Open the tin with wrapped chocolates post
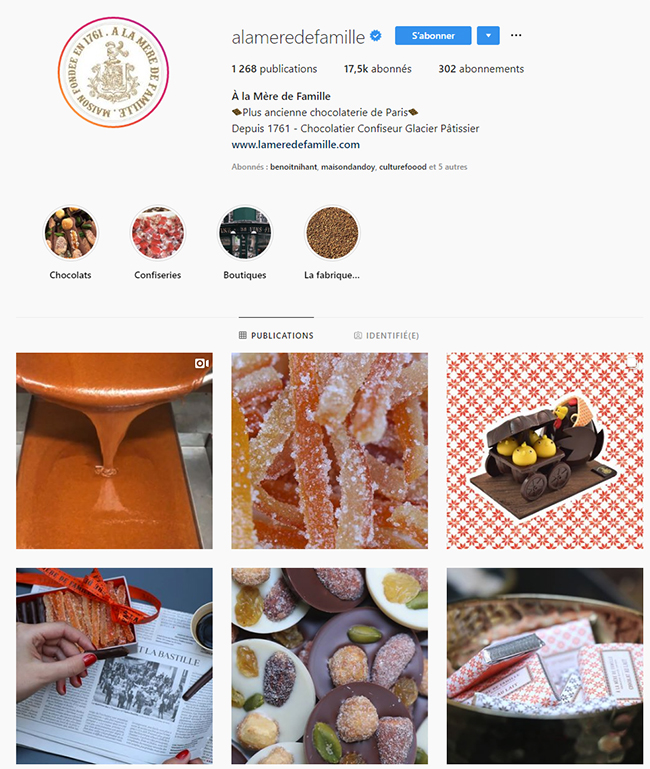Viewport: 650px width, 769px height. click(x=544, y=666)
